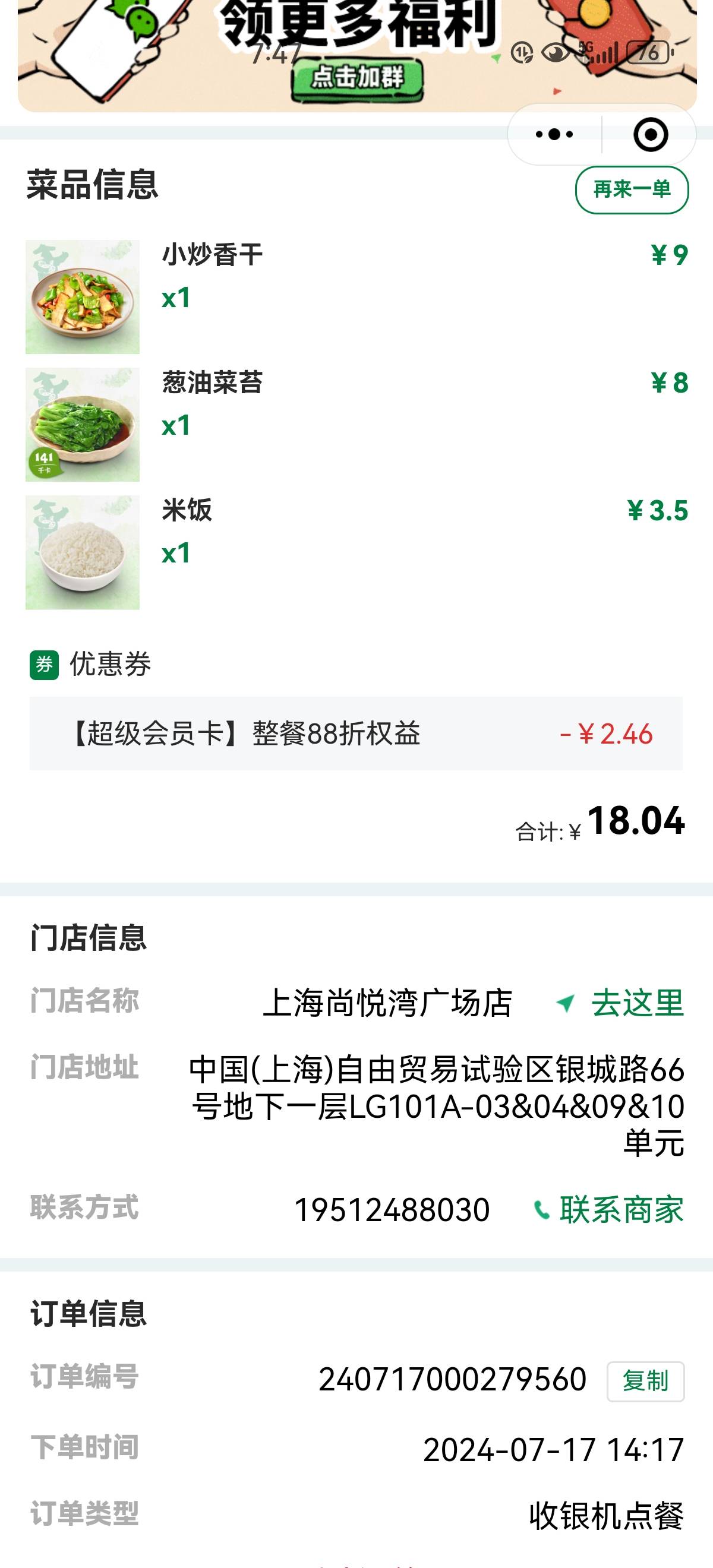The width and height of the screenshot is (713, 1568).
Task: Open the 米饭 dish thumbnail
Action: point(82,553)
